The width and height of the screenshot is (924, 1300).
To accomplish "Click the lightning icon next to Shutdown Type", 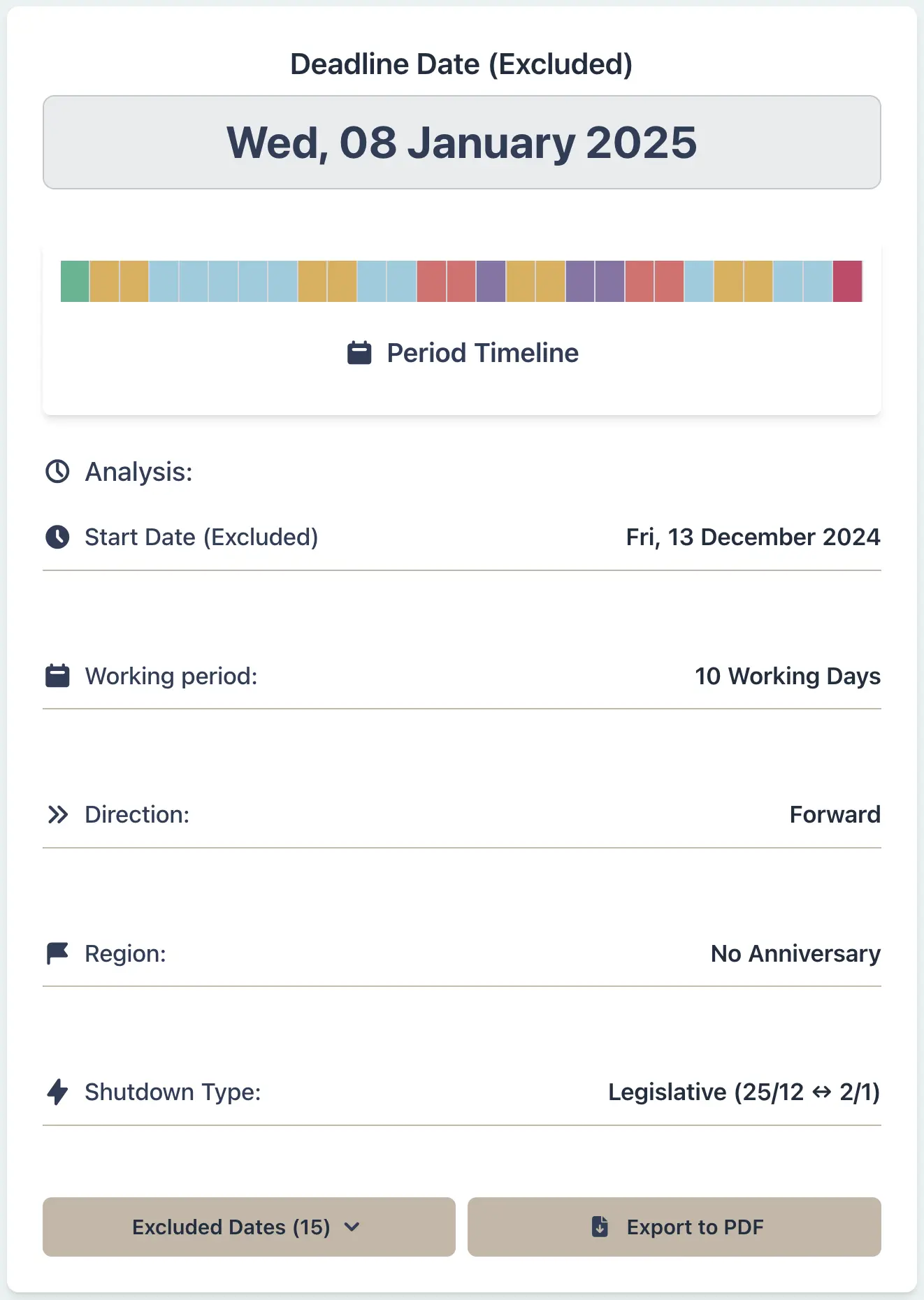I will point(57,1092).
